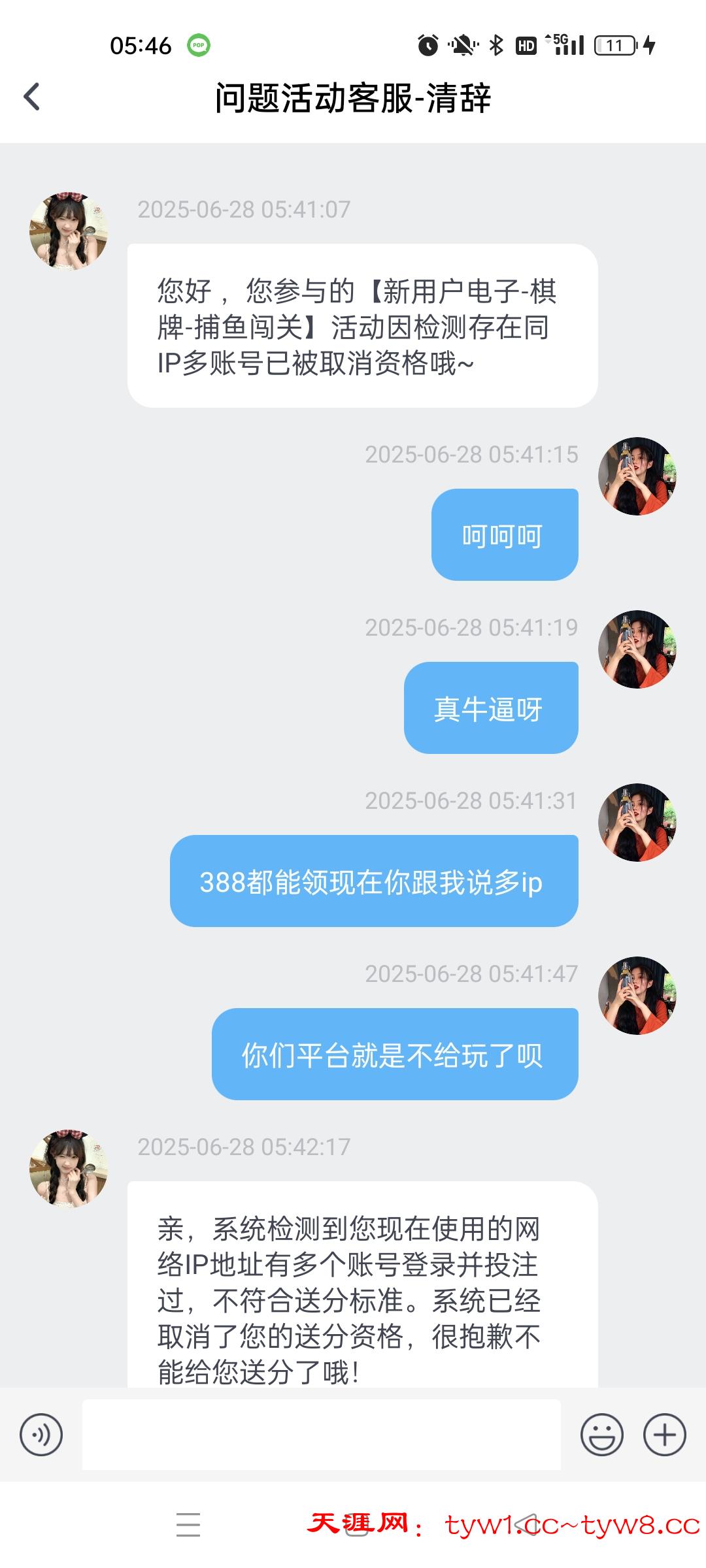The height and width of the screenshot is (1568, 706).
Task: Open the plus attachment menu
Action: 664,1435
